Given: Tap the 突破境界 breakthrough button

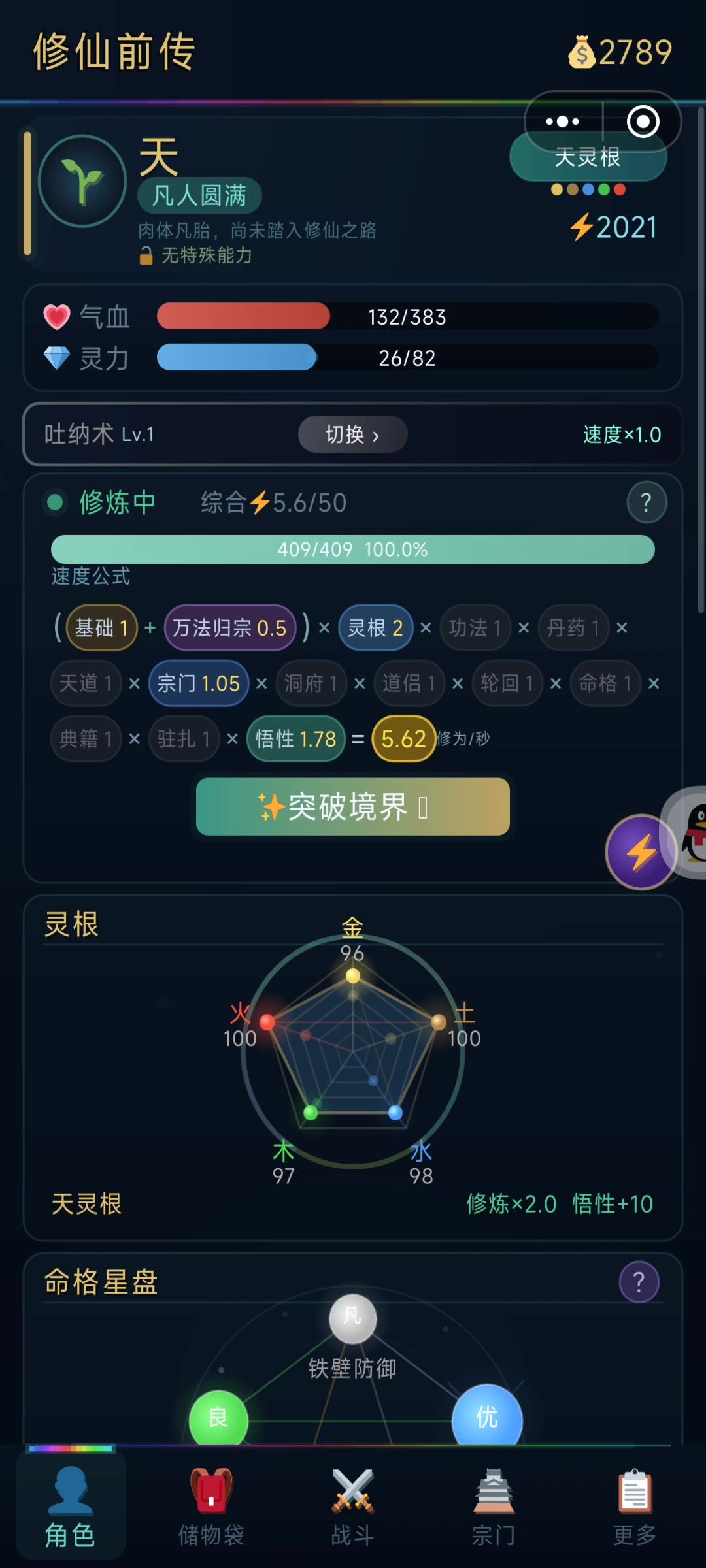Looking at the screenshot, I should pyautogui.click(x=352, y=807).
